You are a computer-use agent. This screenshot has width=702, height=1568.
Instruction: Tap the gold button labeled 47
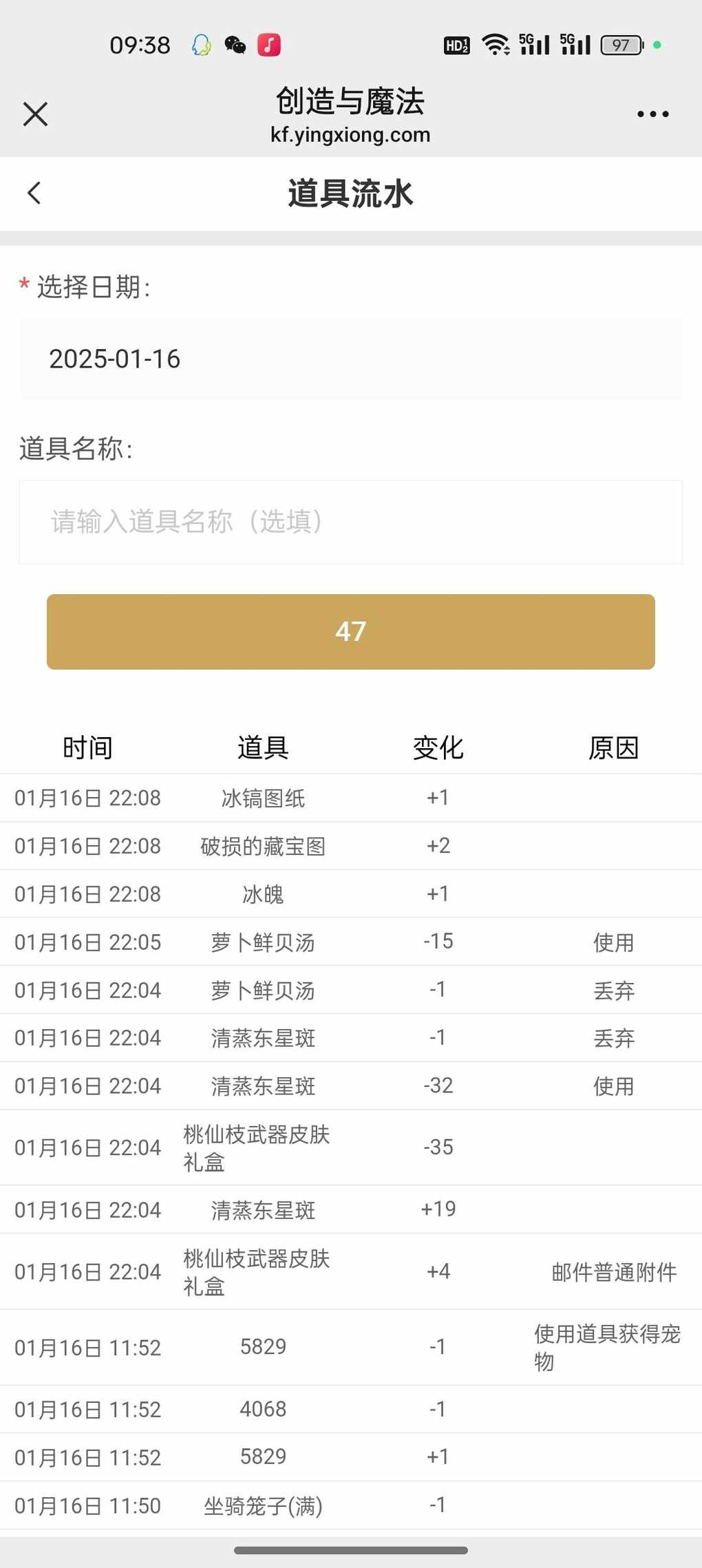pos(351,632)
